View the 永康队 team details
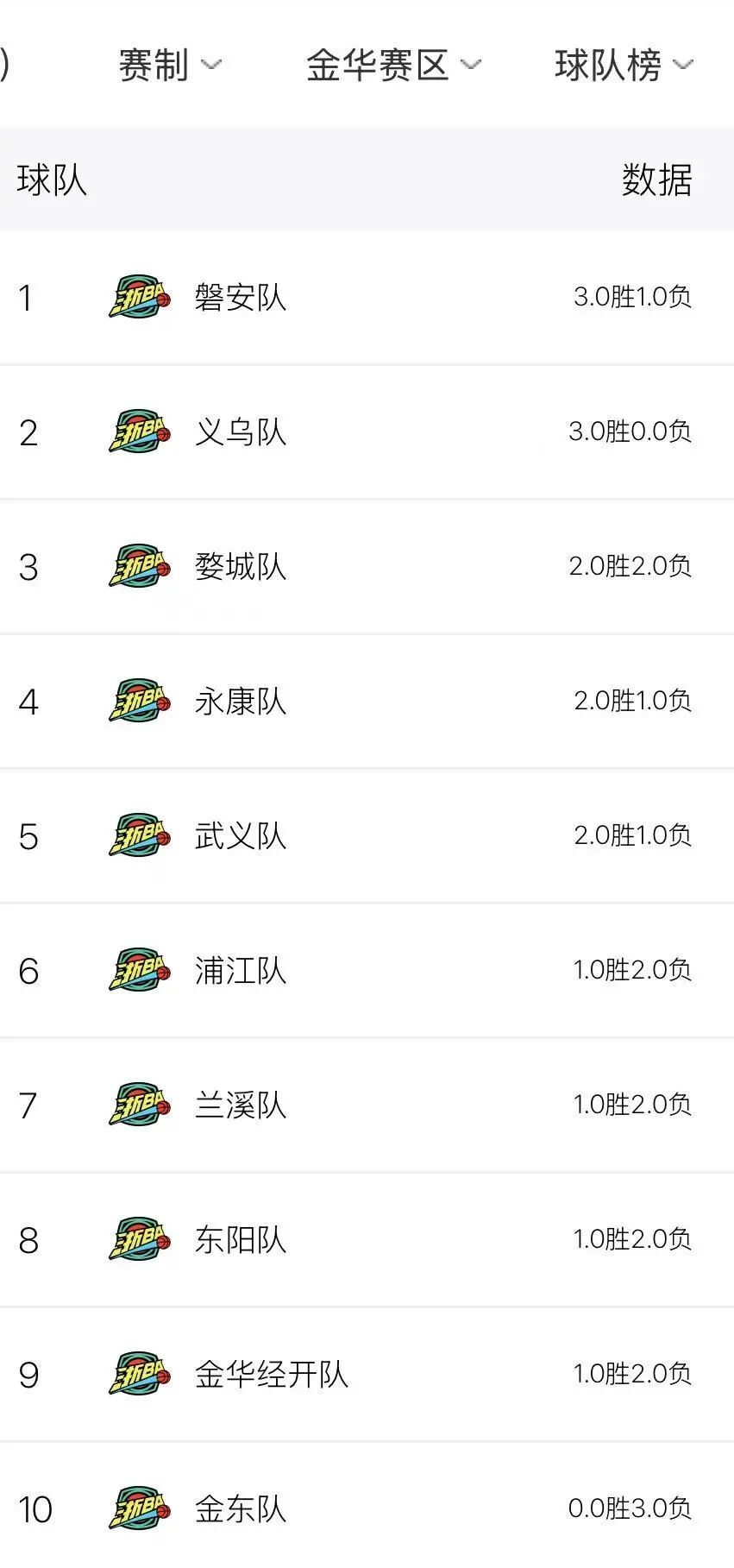The width and height of the screenshot is (734, 1568). click(367, 702)
